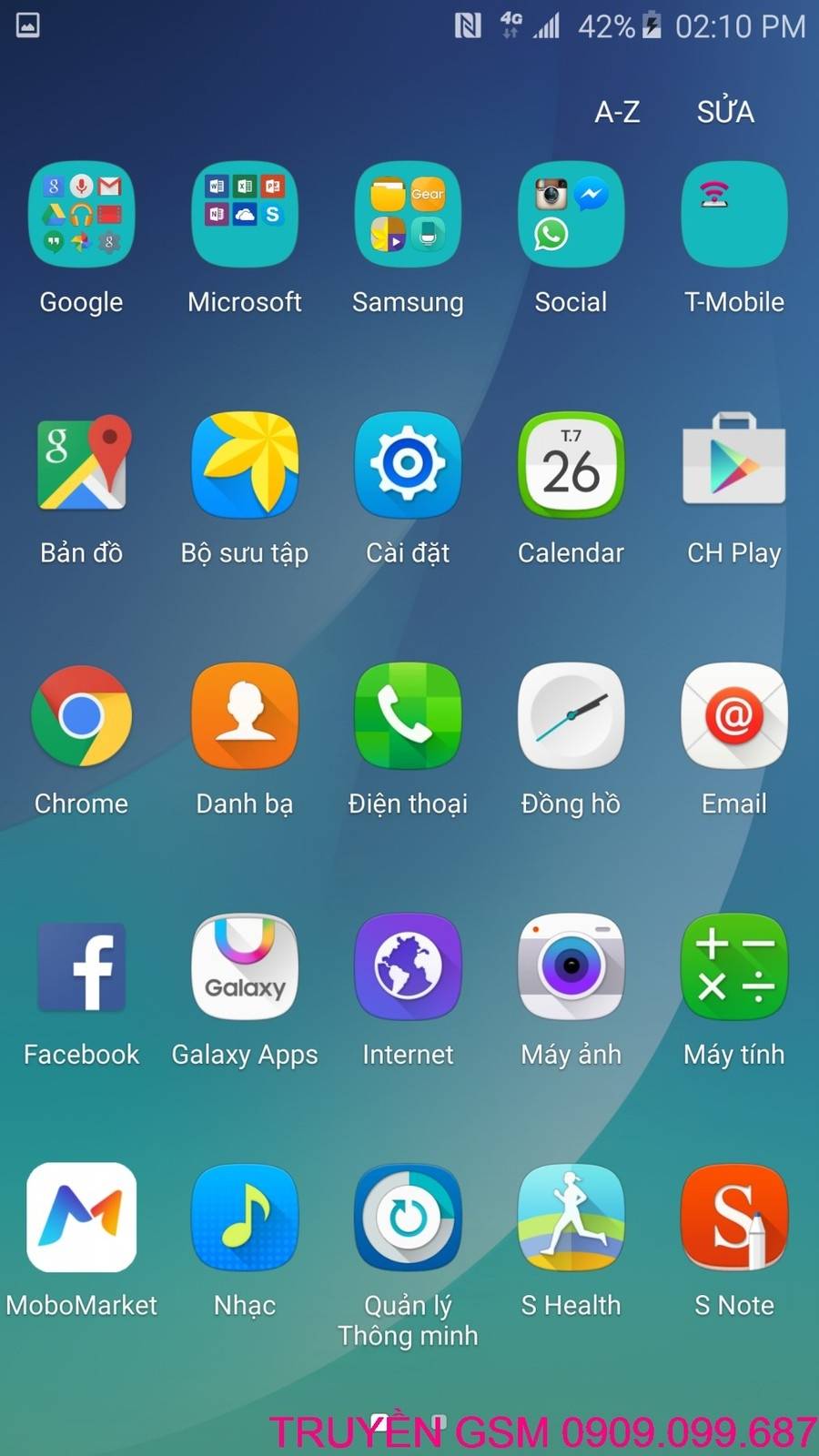Open the T-Mobile folder

click(x=733, y=215)
